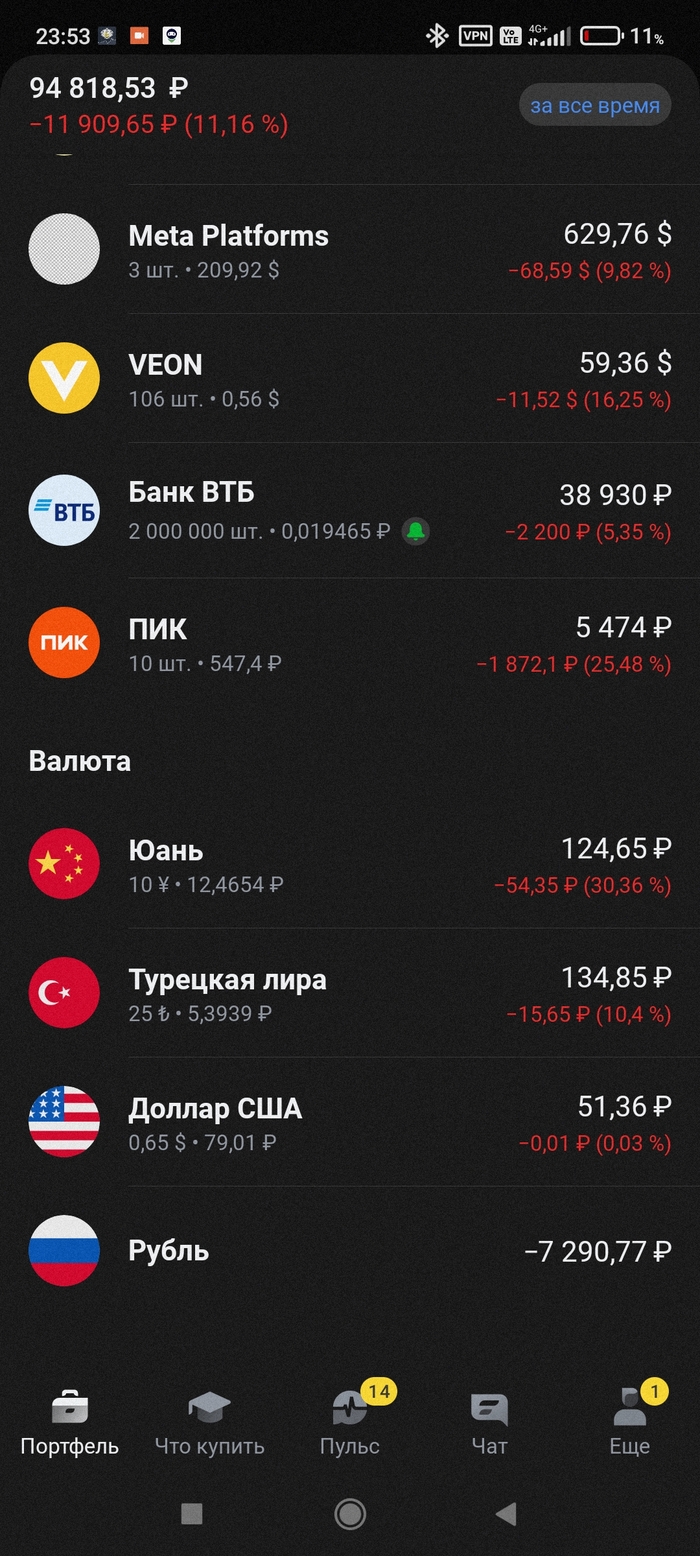
Task: Open the Meta Platforms position
Action: point(350,250)
